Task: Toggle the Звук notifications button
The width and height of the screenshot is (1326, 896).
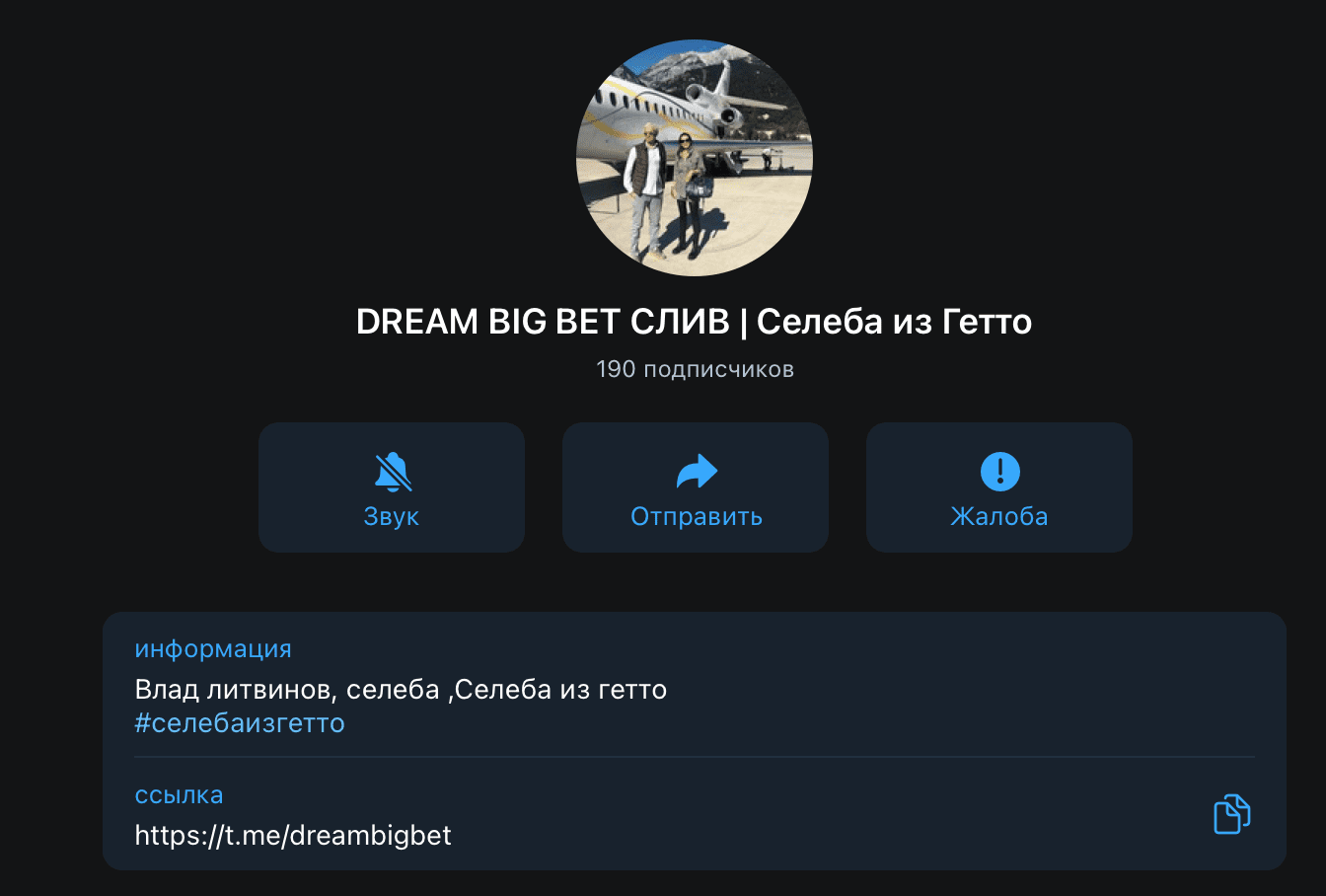Action: (392, 487)
